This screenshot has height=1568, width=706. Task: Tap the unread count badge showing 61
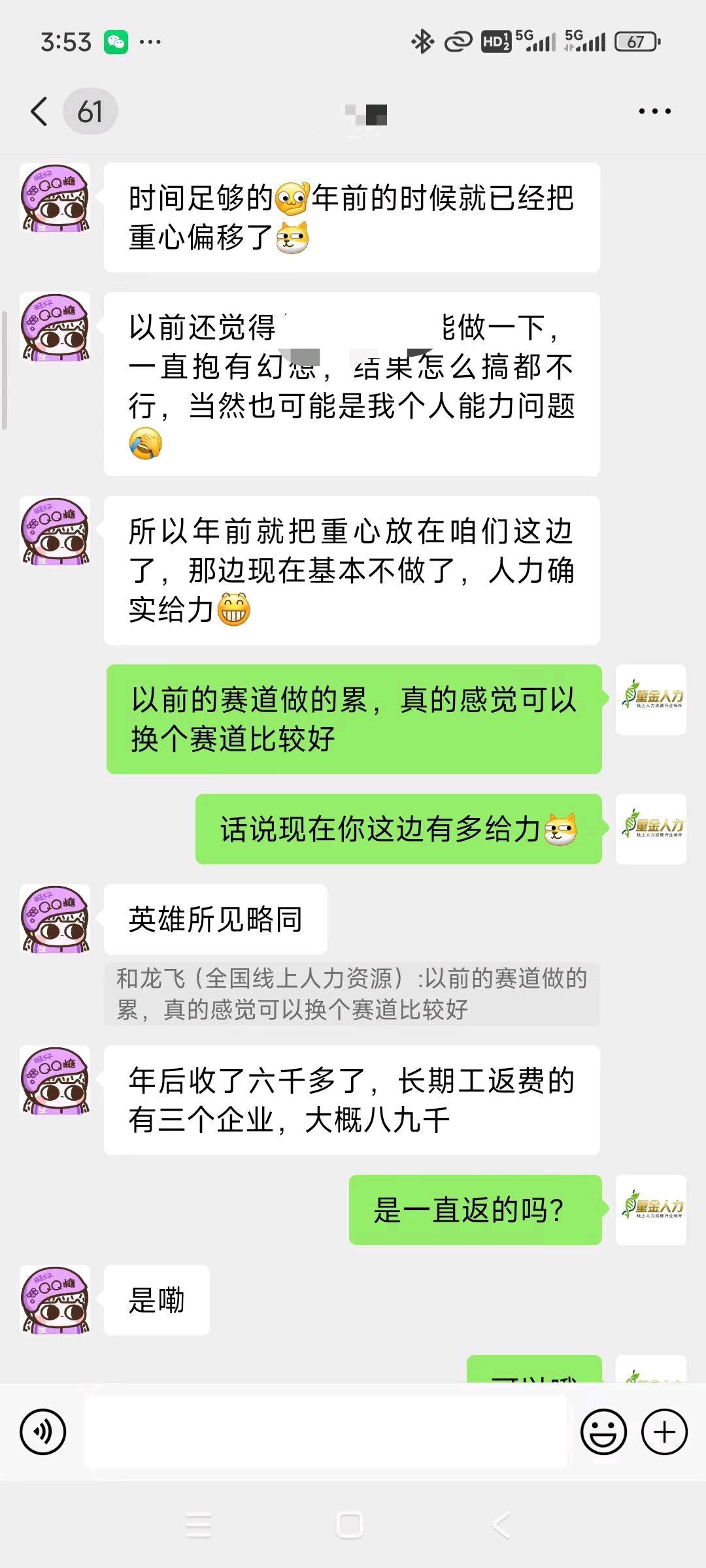pos(90,111)
